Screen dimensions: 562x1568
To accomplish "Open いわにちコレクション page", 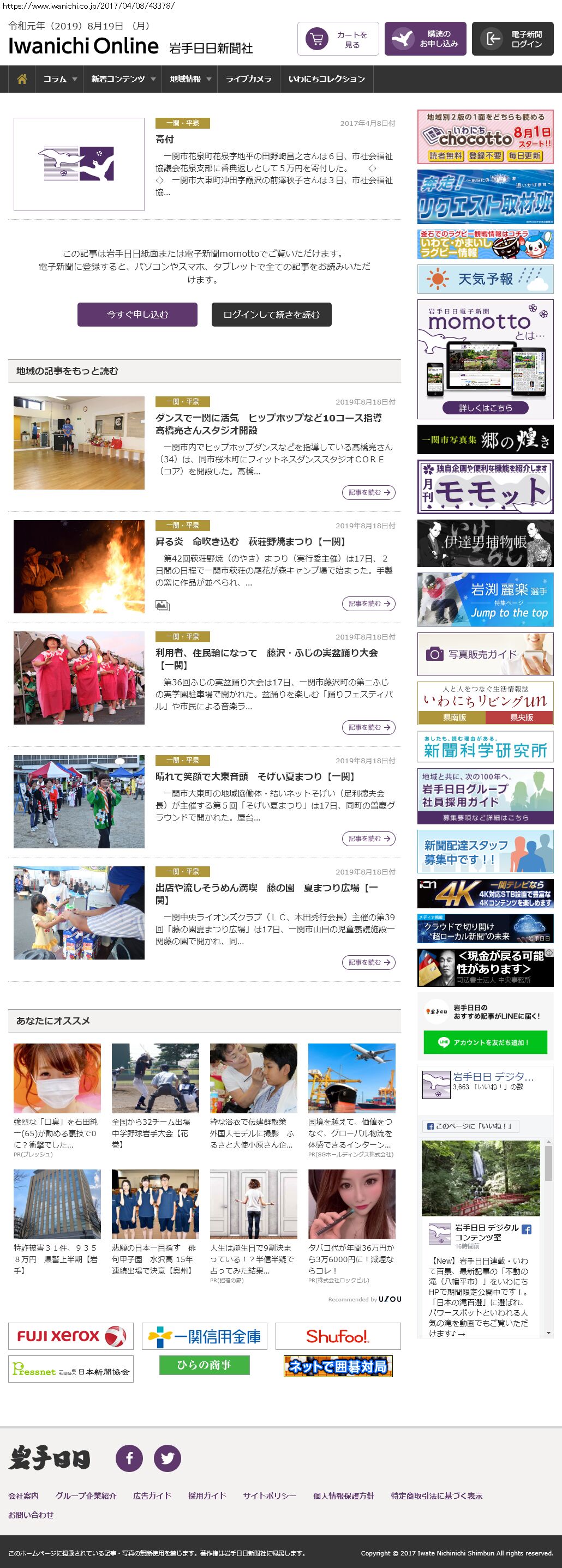I will (326, 79).
